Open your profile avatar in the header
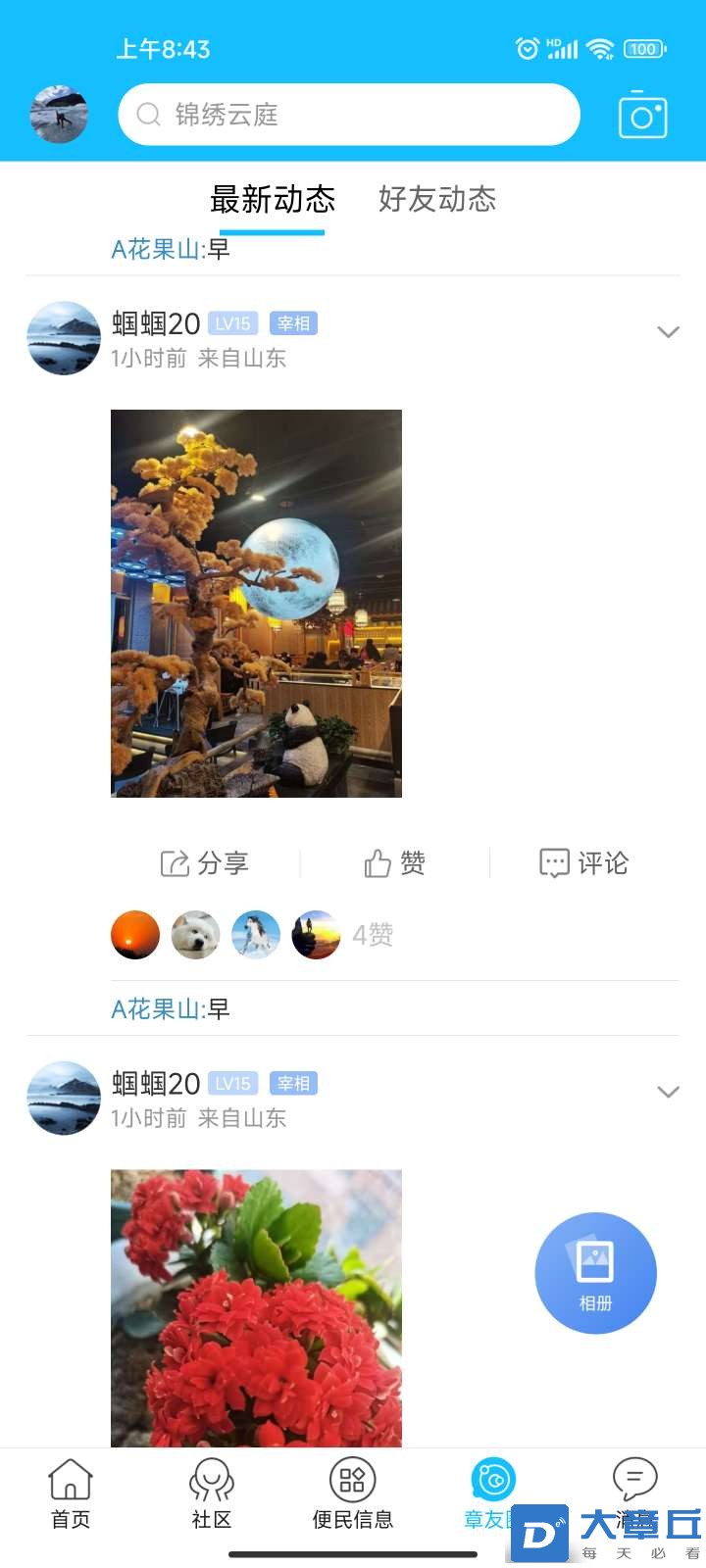This screenshot has width=706, height=1568. [x=60, y=115]
